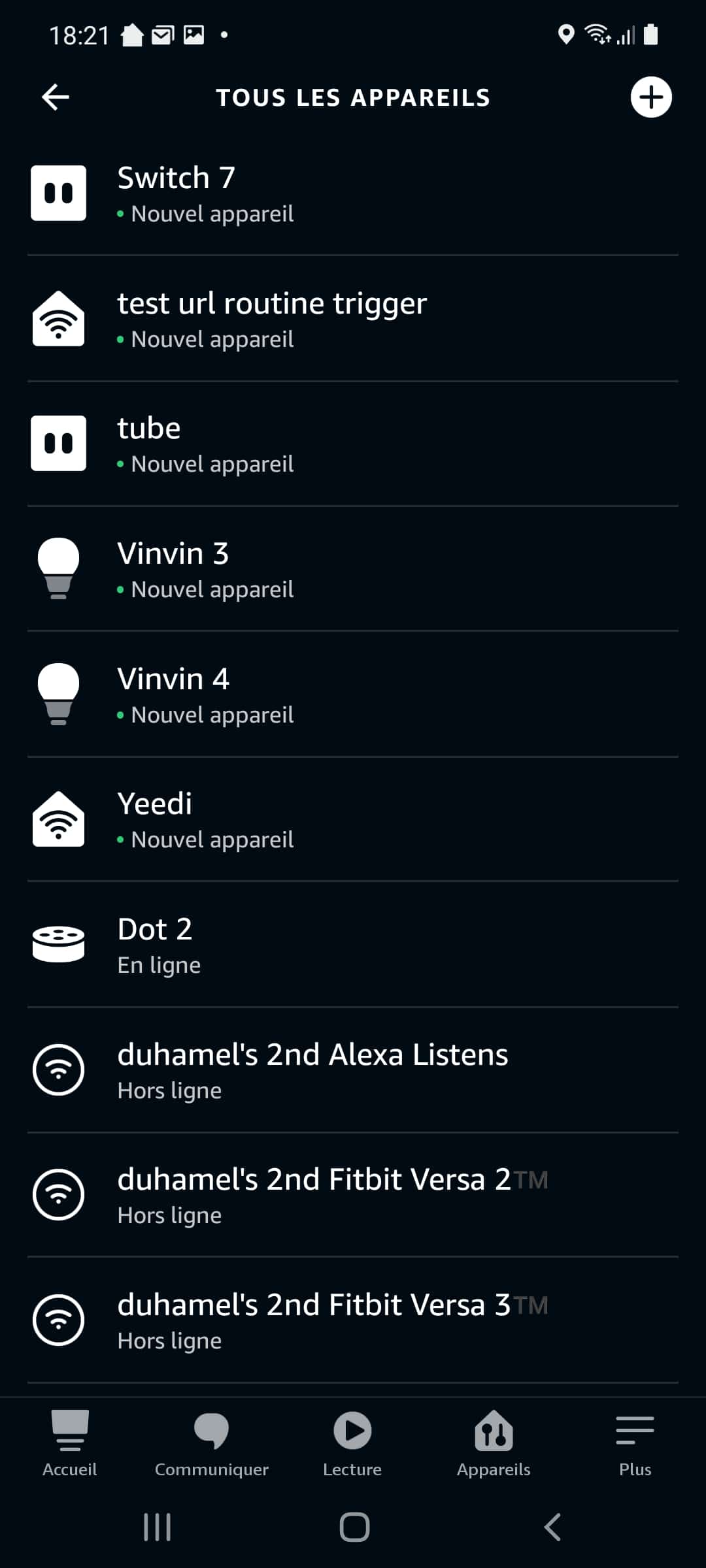Open the Vinvin 4 light
The height and width of the screenshot is (1568, 706).
click(353, 694)
